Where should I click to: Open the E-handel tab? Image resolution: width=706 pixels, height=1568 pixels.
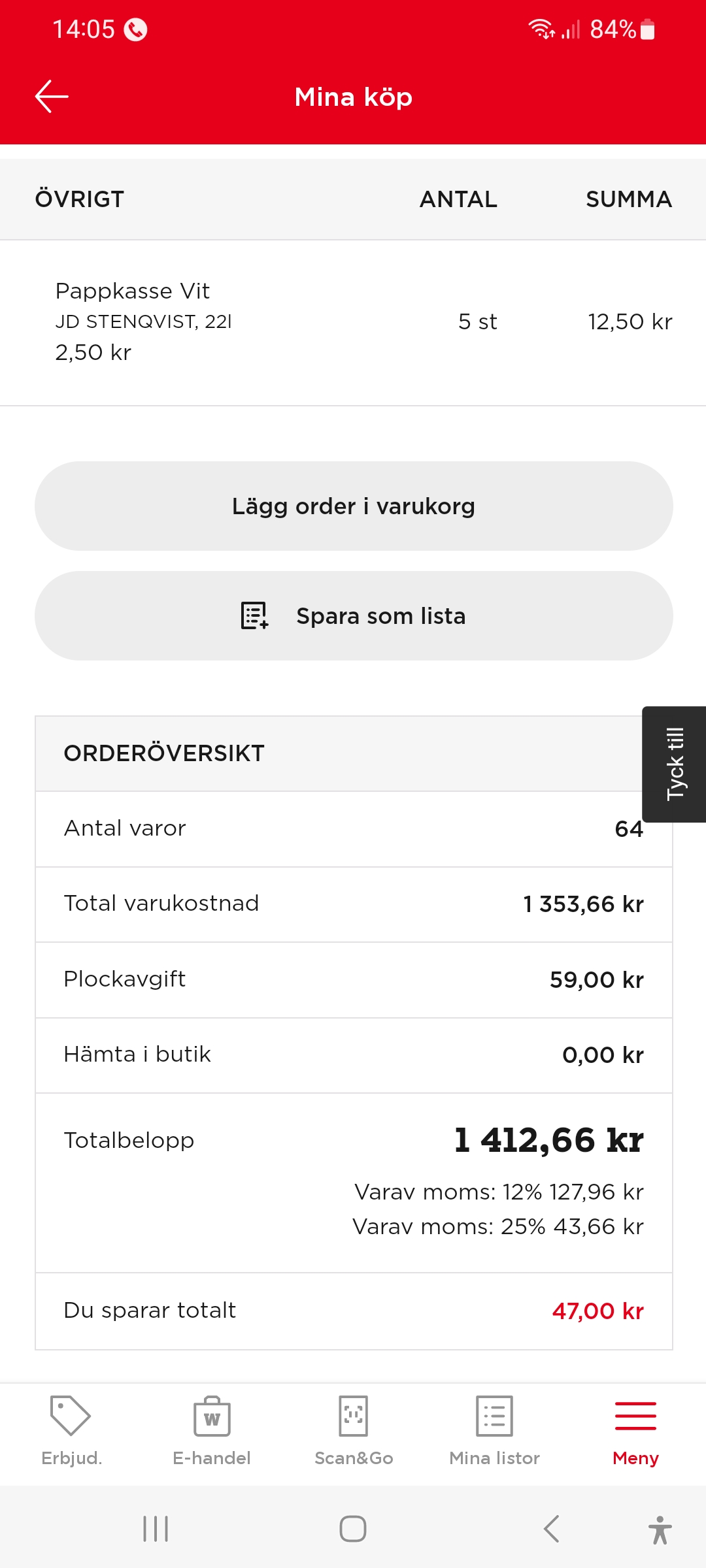212,1431
